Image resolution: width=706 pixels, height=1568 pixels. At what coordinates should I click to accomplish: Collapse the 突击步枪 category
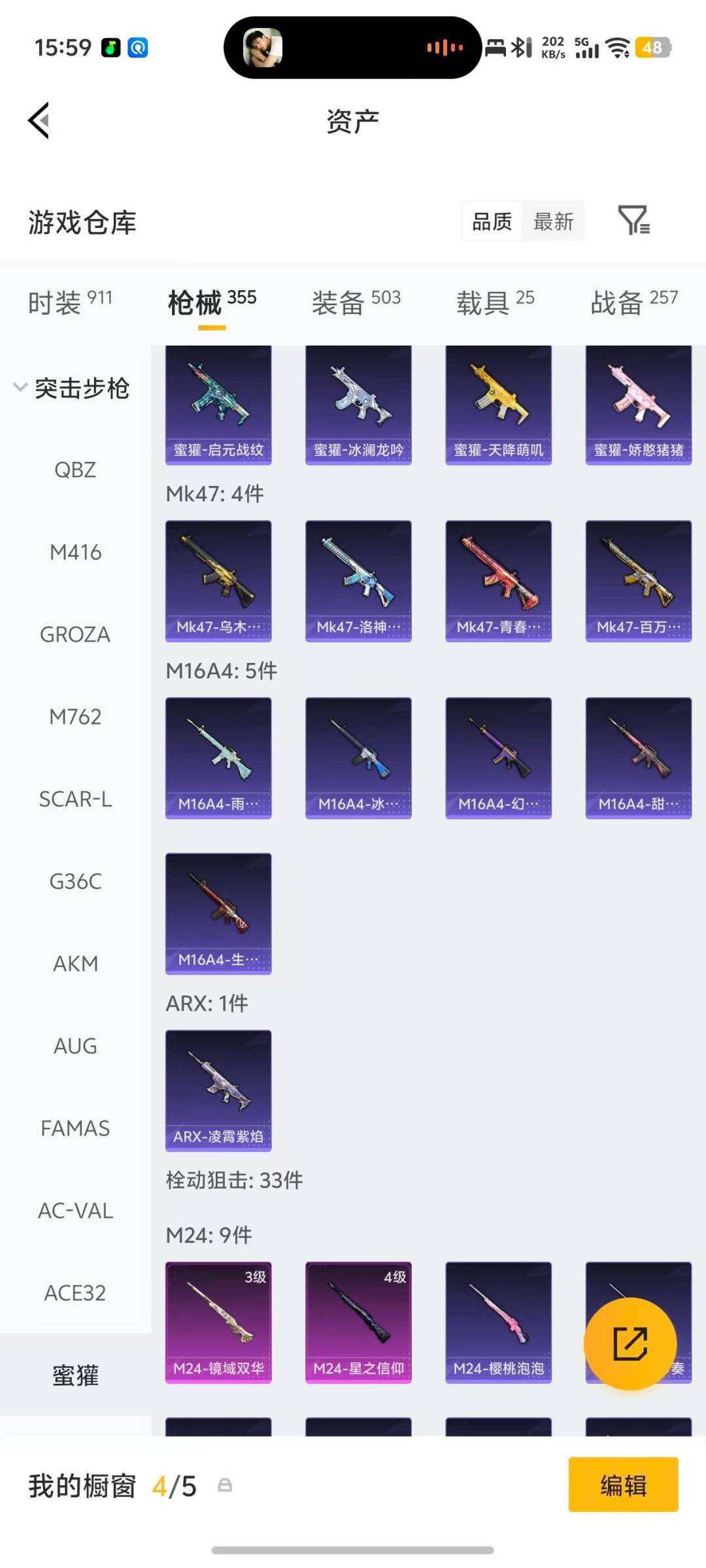click(72, 388)
